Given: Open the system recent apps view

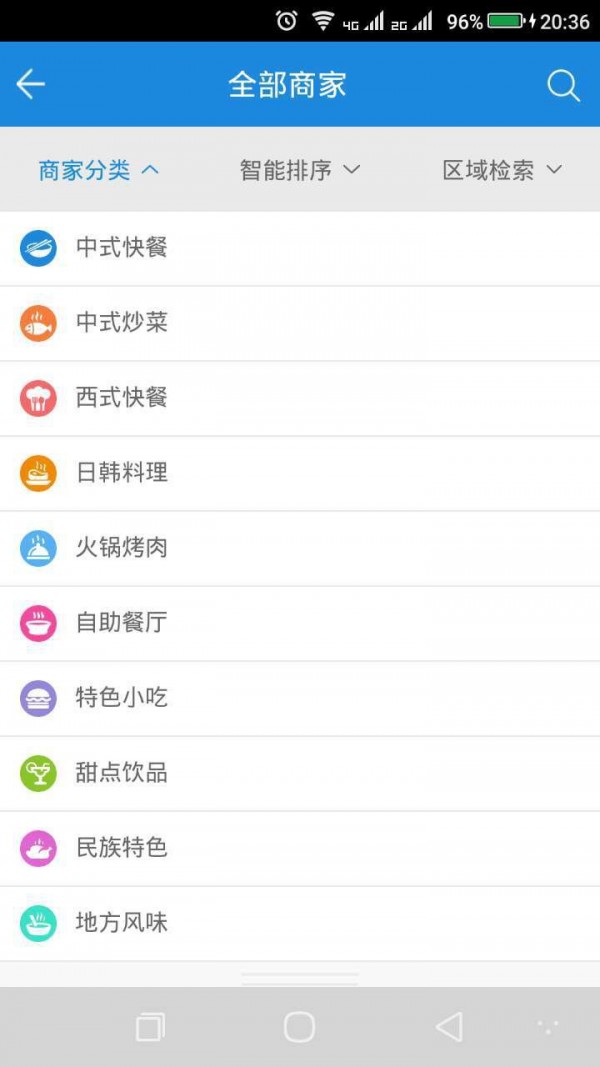Looking at the screenshot, I should coord(150,1027).
